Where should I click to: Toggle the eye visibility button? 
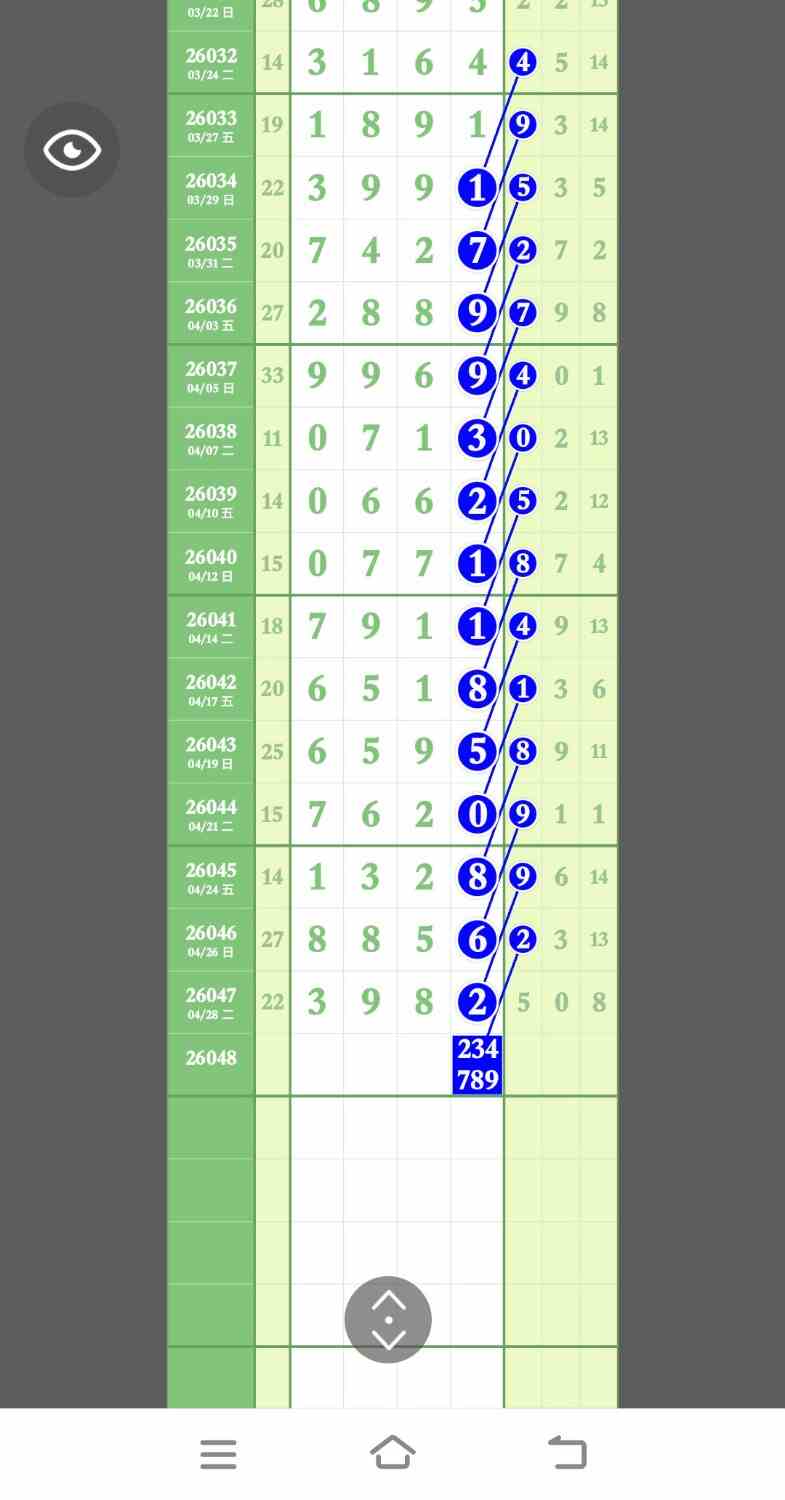(72, 150)
